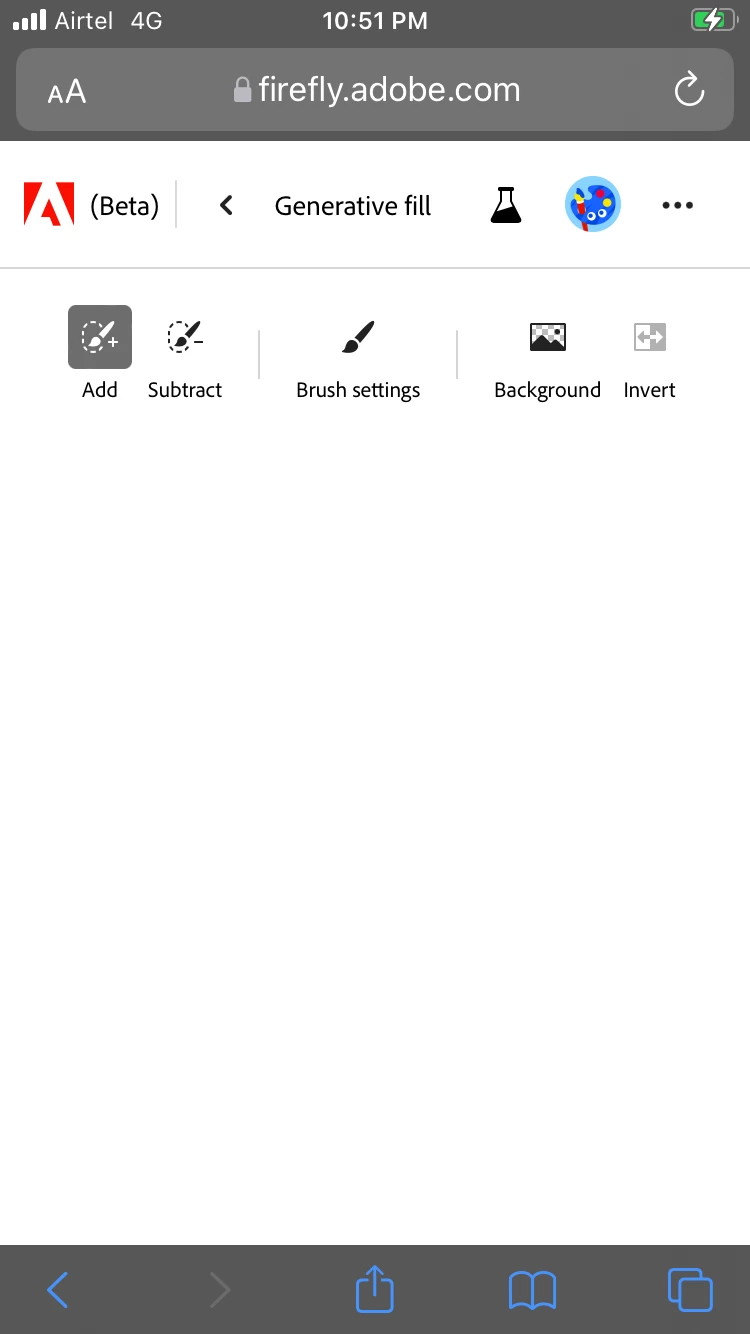This screenshot has height=1334, width=750.
Task: Open the profile avatar menu
Action: (592, 206)
